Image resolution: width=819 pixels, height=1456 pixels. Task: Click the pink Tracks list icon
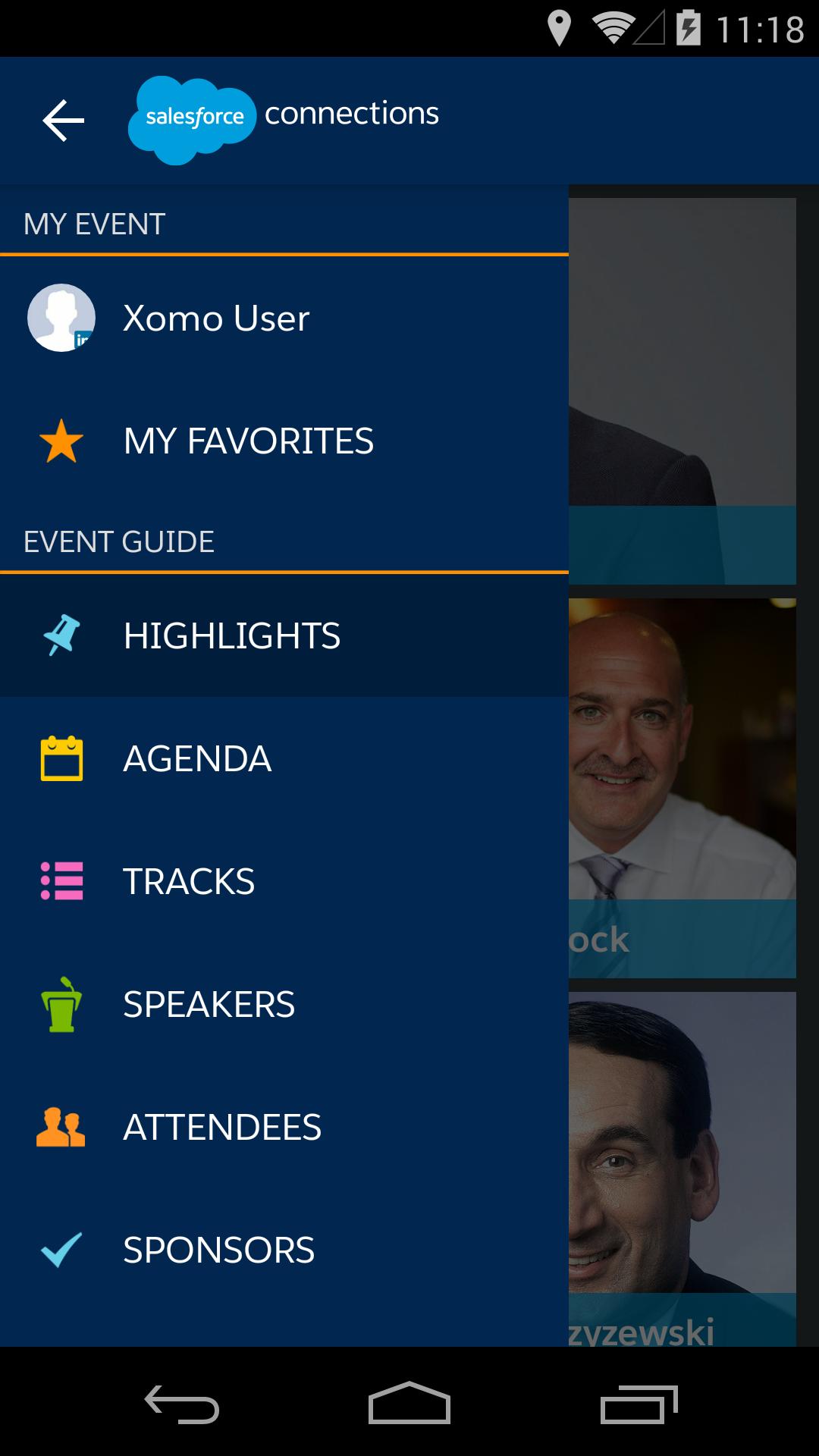(x=61, y=880)
